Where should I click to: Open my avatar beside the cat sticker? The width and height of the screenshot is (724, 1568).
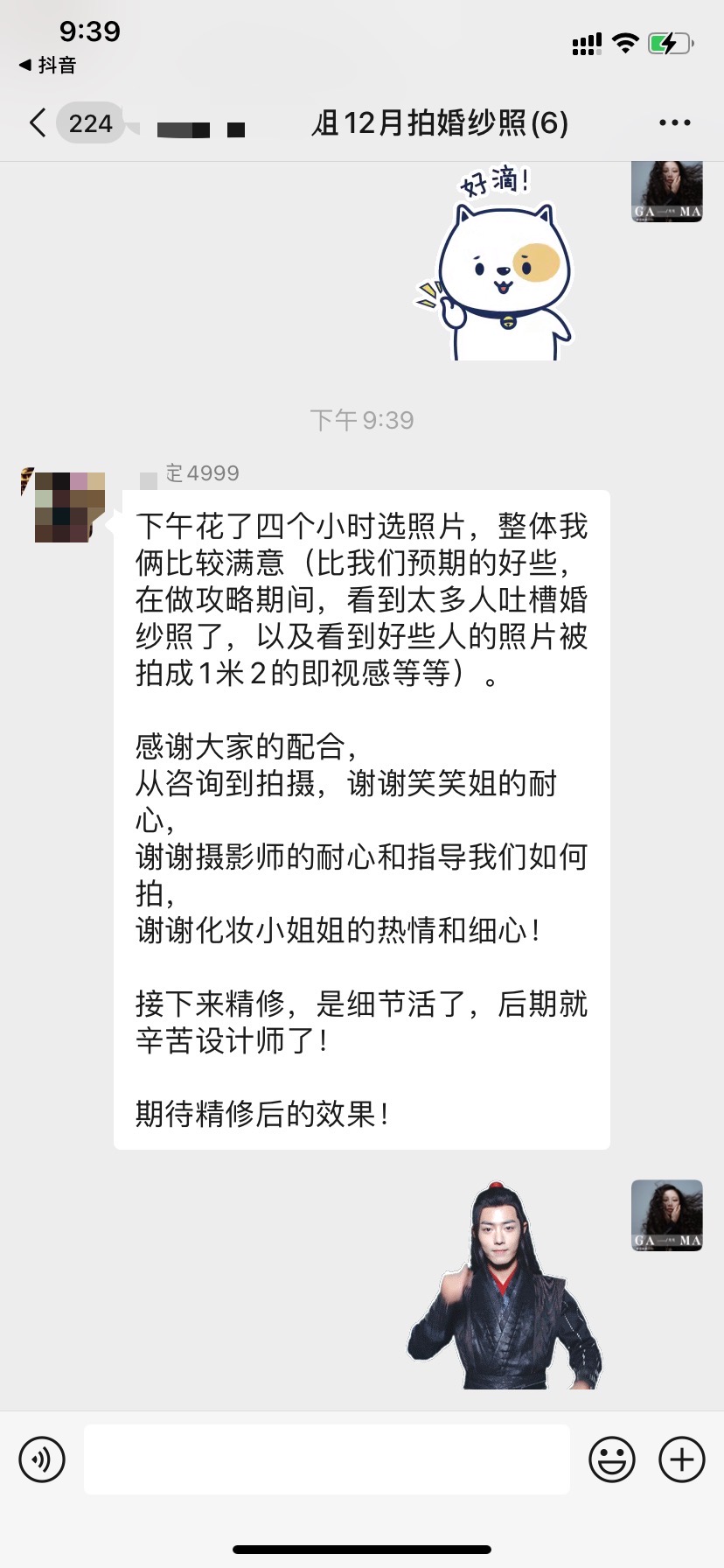667,191
